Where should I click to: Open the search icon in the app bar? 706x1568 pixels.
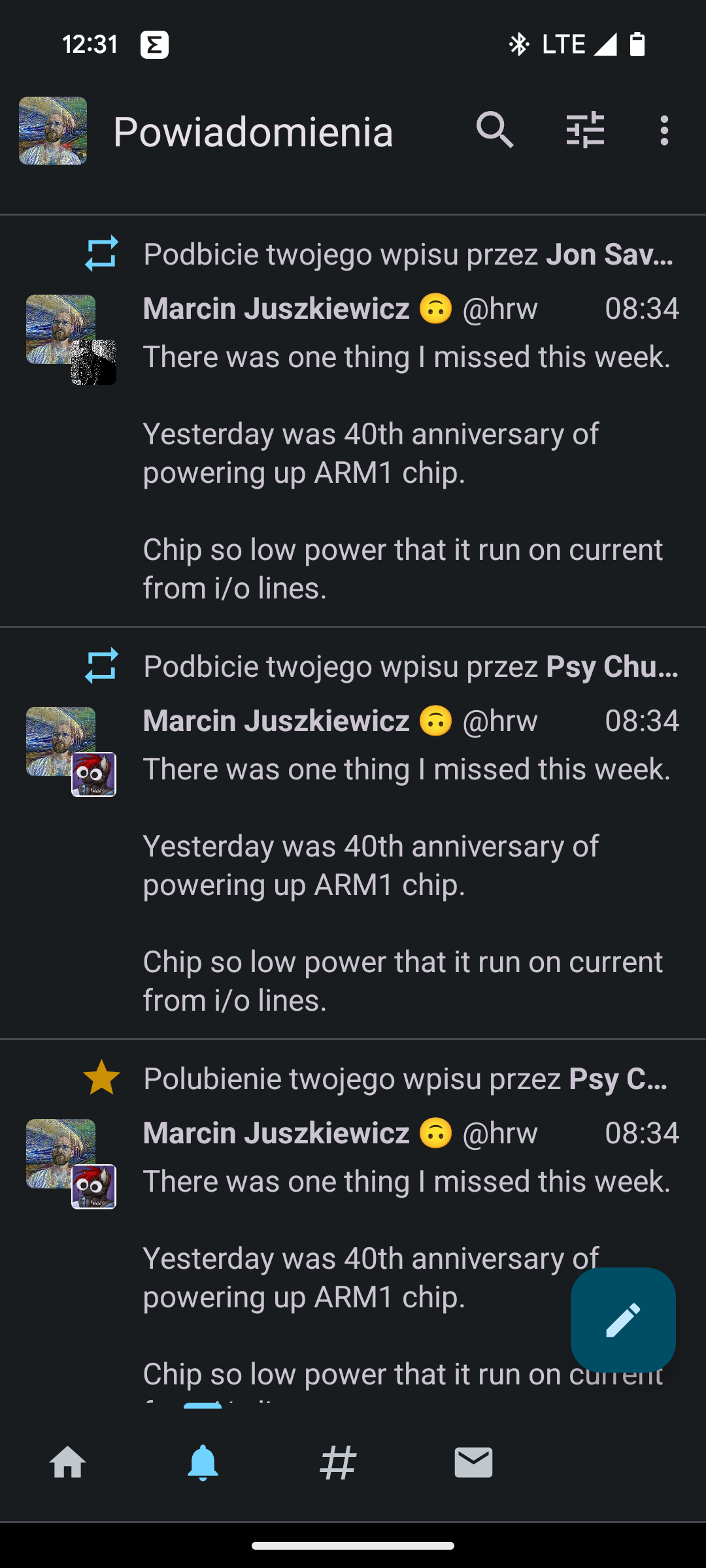495,130
